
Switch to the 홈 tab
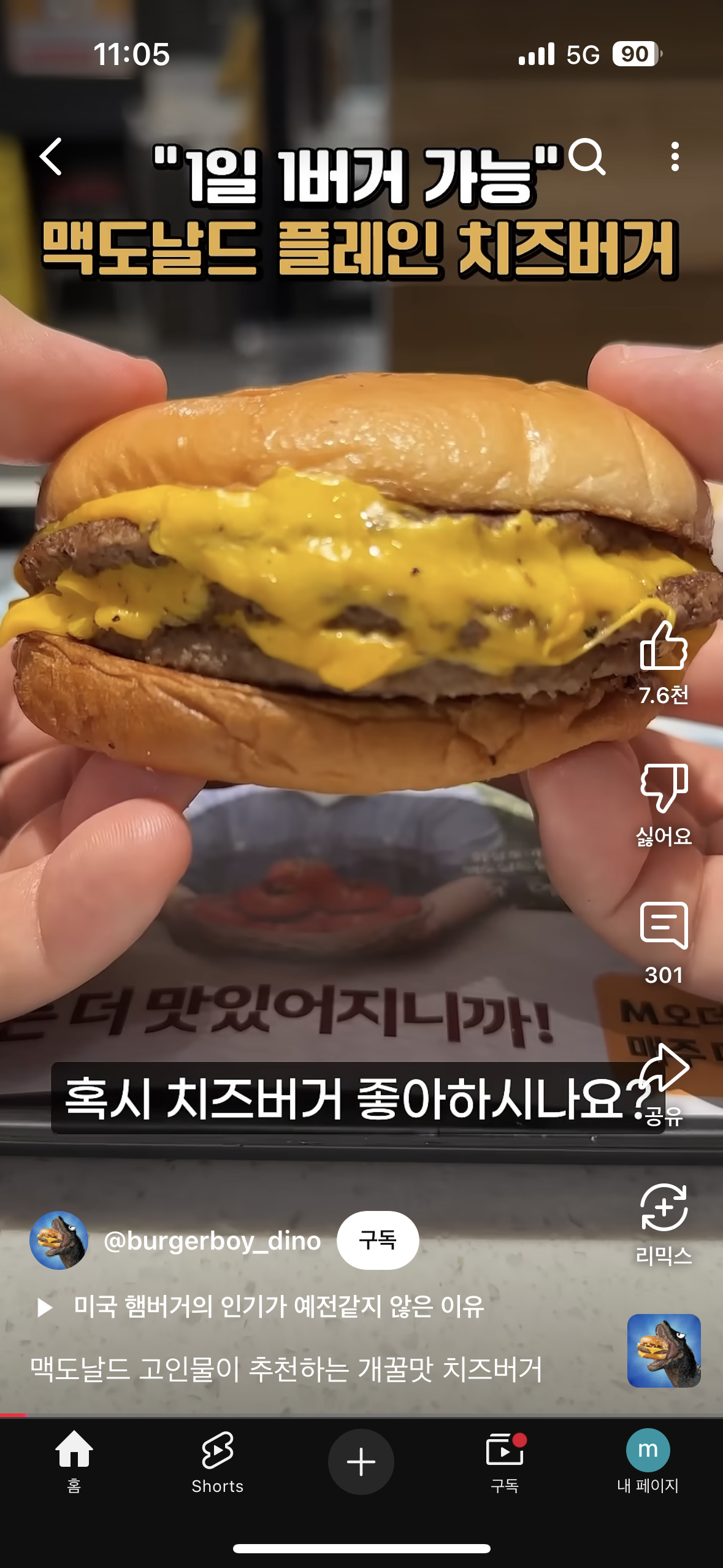[74, 1461]
